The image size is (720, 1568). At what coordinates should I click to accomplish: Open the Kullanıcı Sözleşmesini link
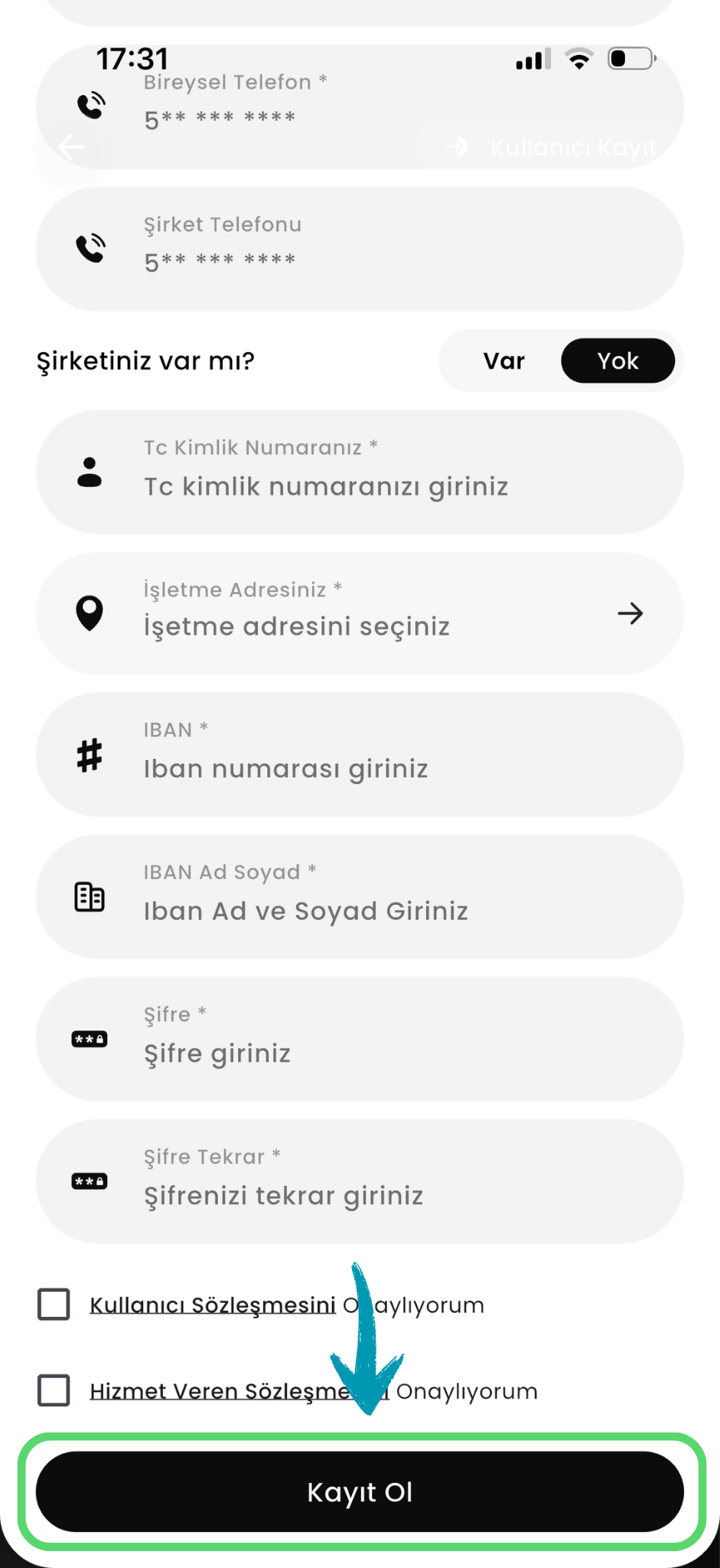coord(213,1305)
